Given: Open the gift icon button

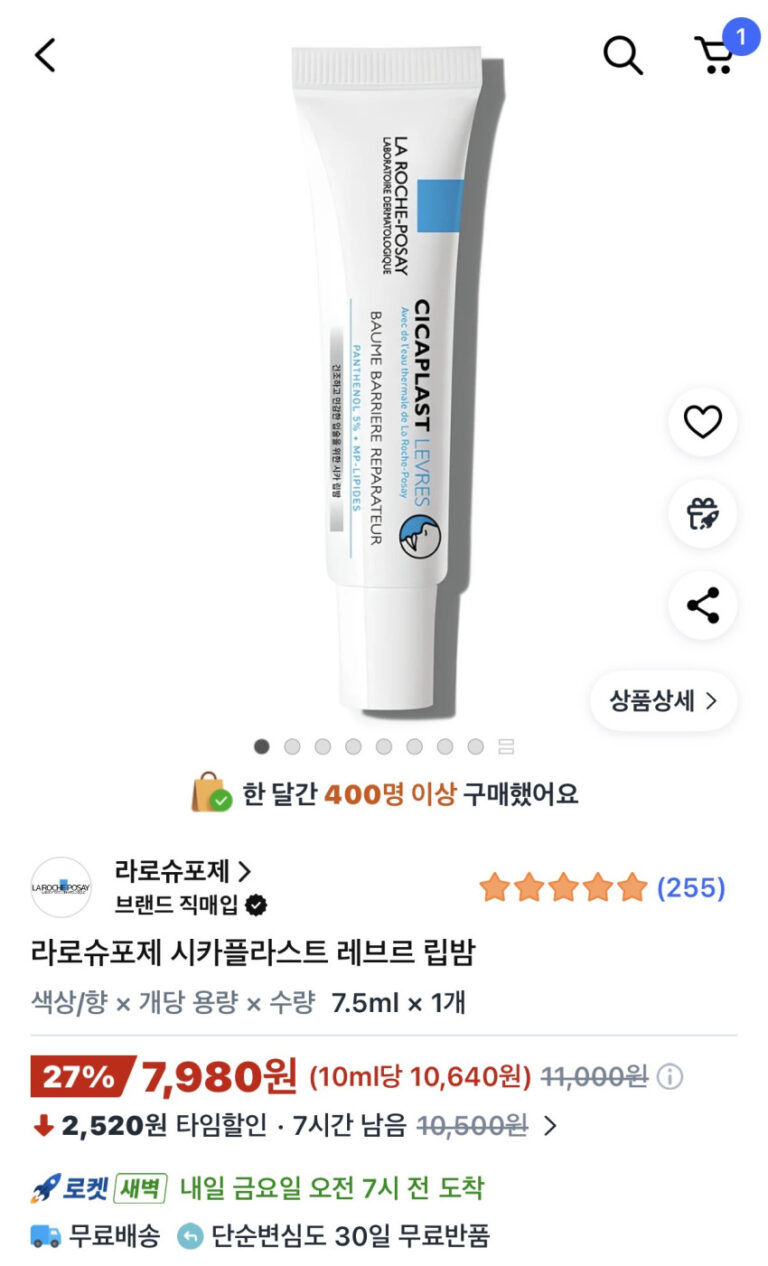Looking at the screenshot, I should coord(702,514).
